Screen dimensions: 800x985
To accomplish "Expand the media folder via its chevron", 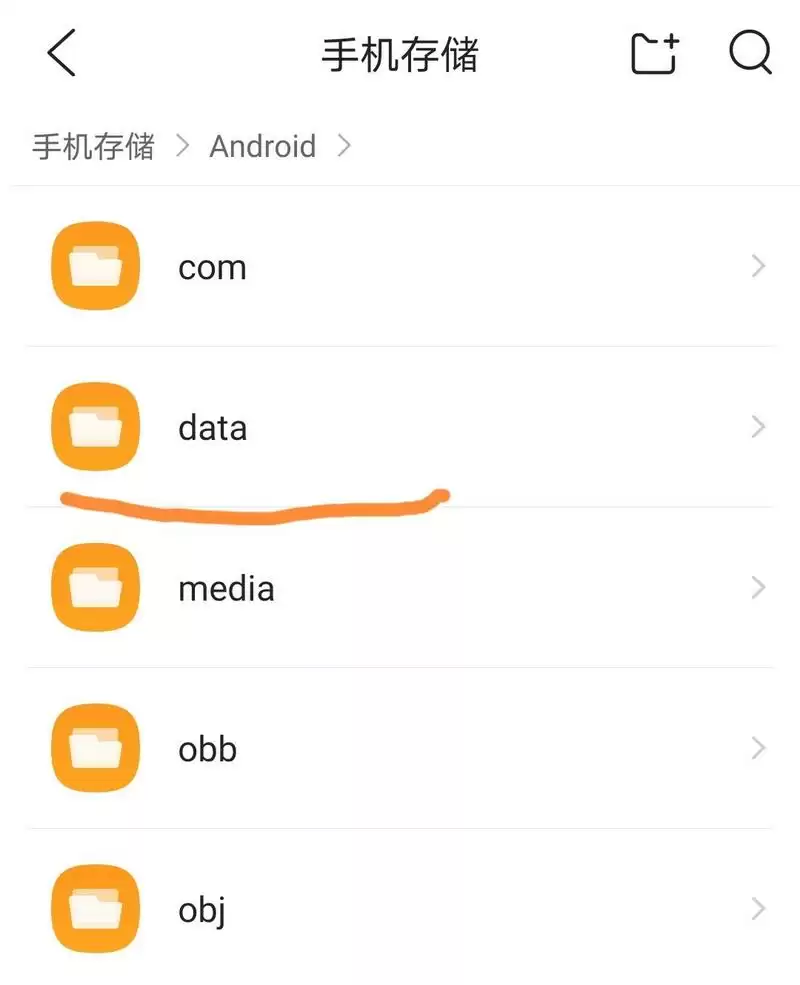I will click(757, 588).
